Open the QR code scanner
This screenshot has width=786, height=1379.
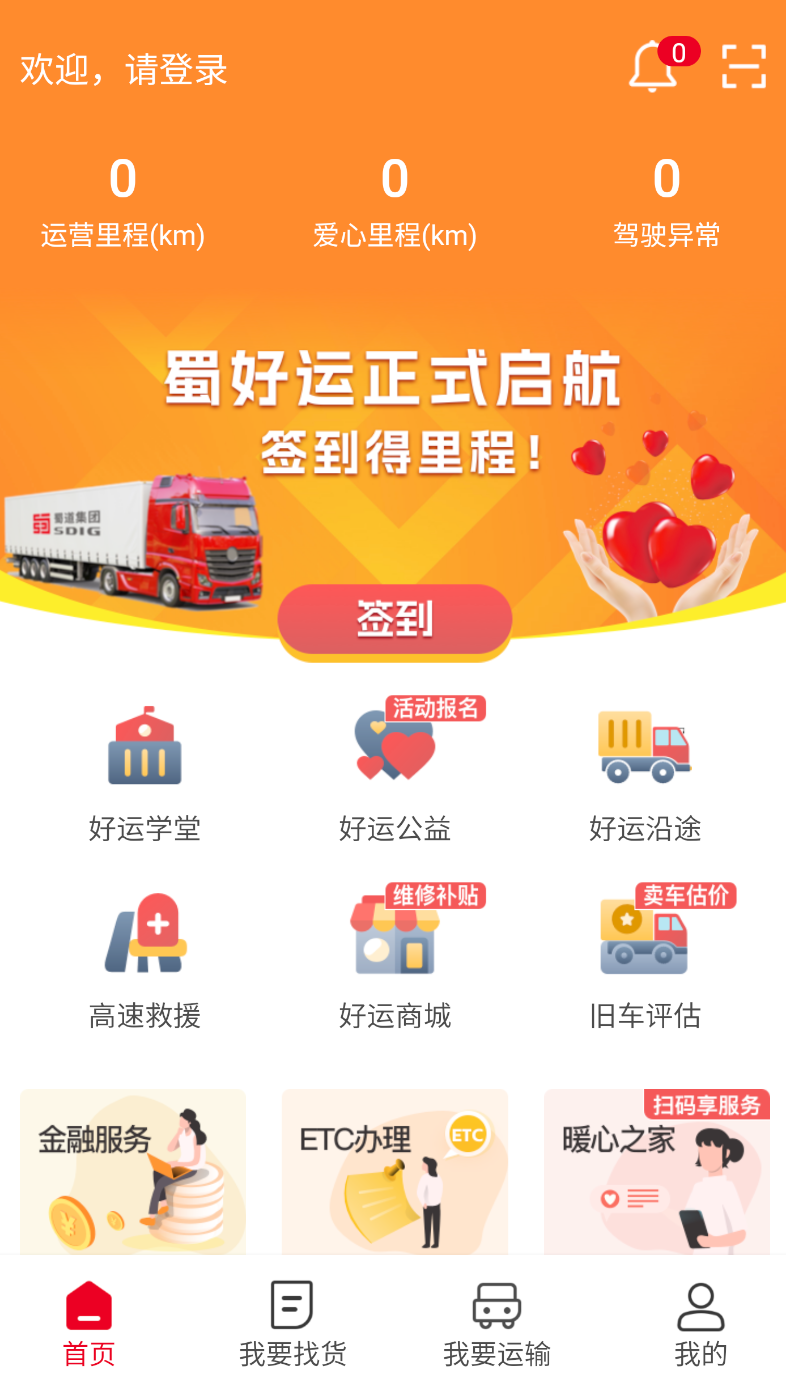click(x=743, y=67)
